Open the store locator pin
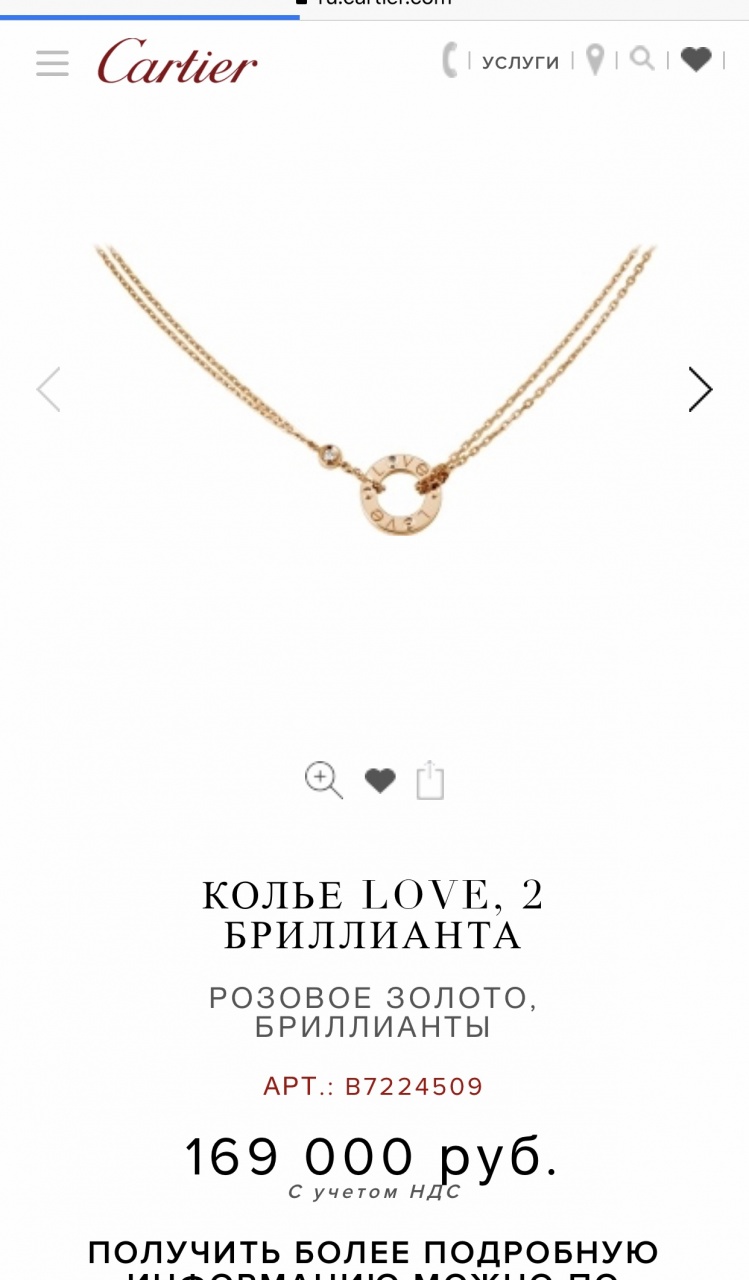Viewport: 749px width, 1280px height. [x=595, y=60]
